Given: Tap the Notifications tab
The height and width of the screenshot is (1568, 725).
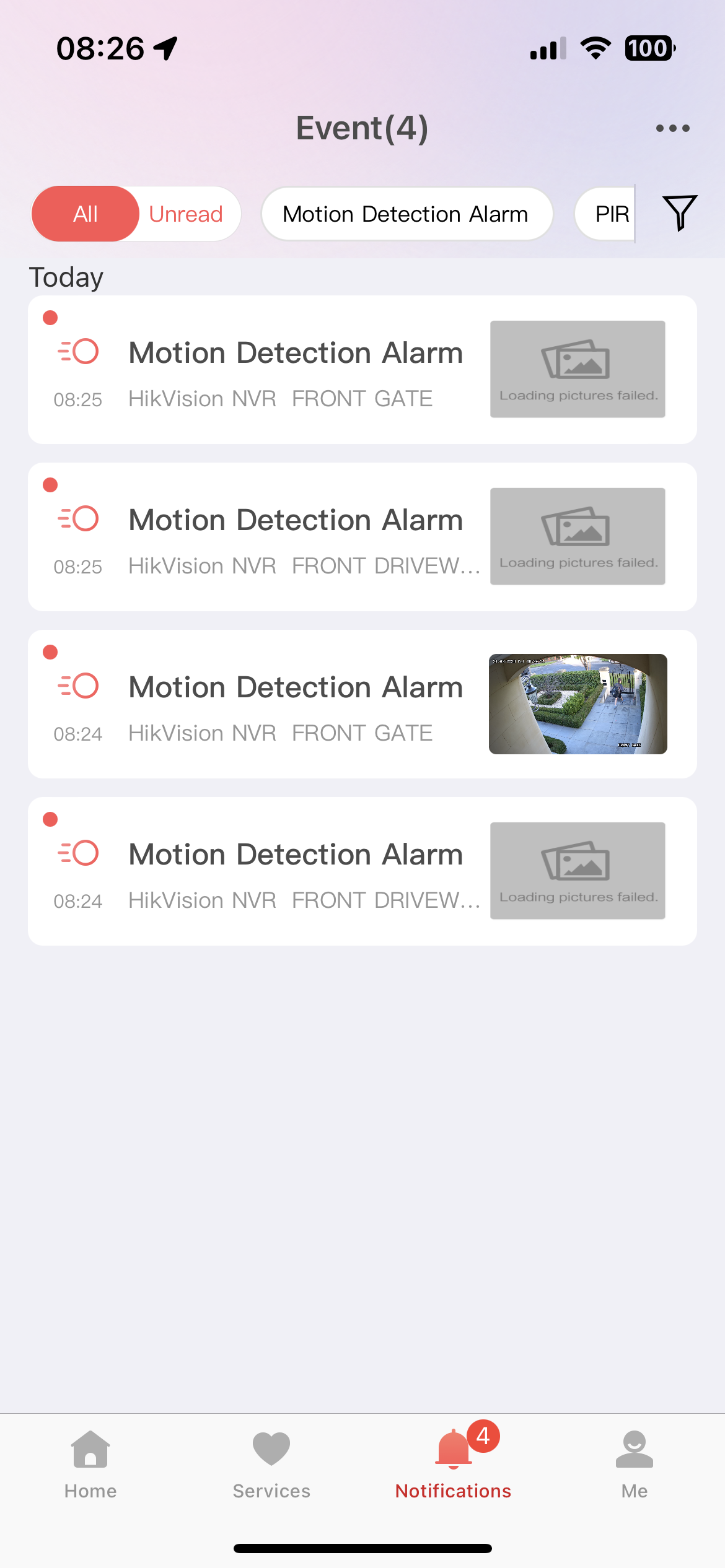Looking at the screenshot, I should click(x=454, y=1465).
